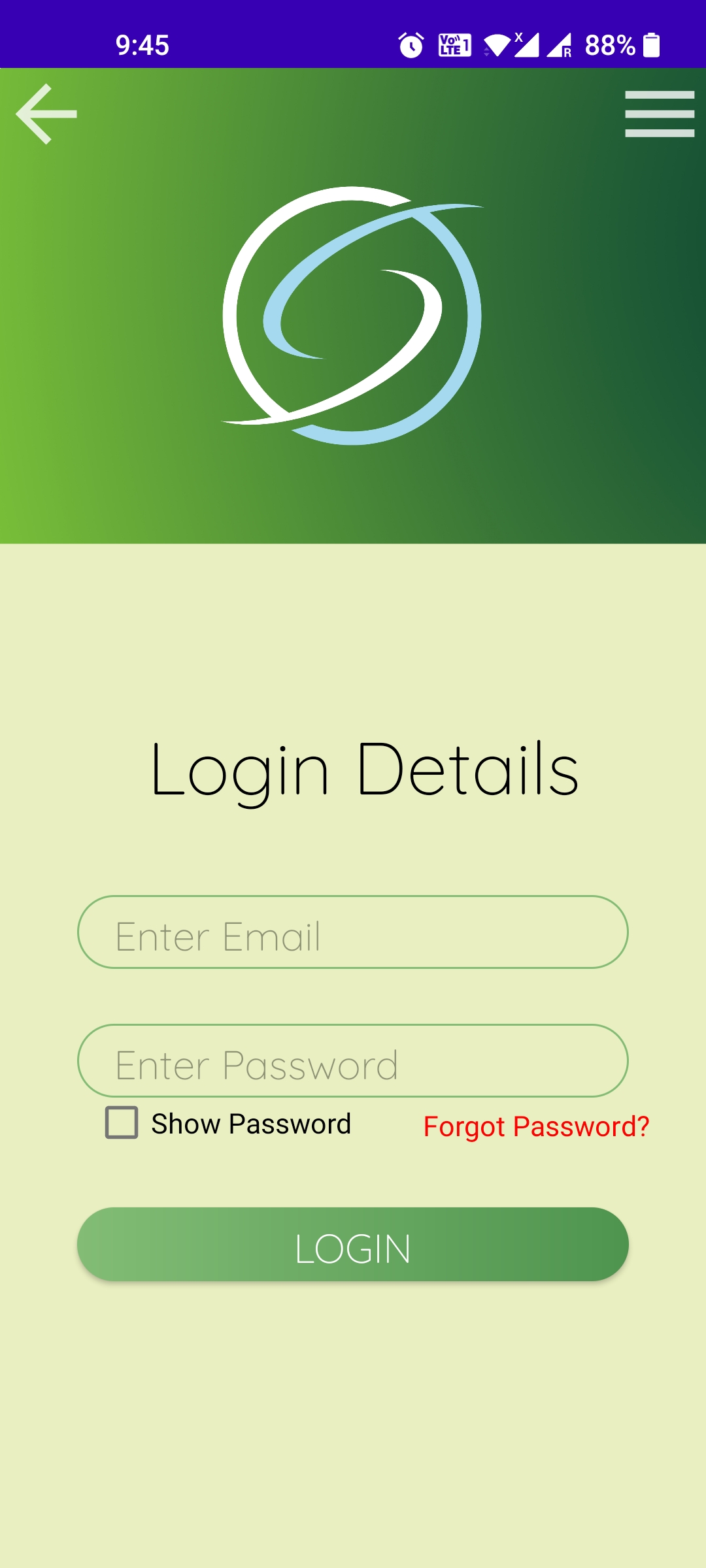Select the alarm clock status bar icon
Viewport: 706px width, 1568px height.
411,44
